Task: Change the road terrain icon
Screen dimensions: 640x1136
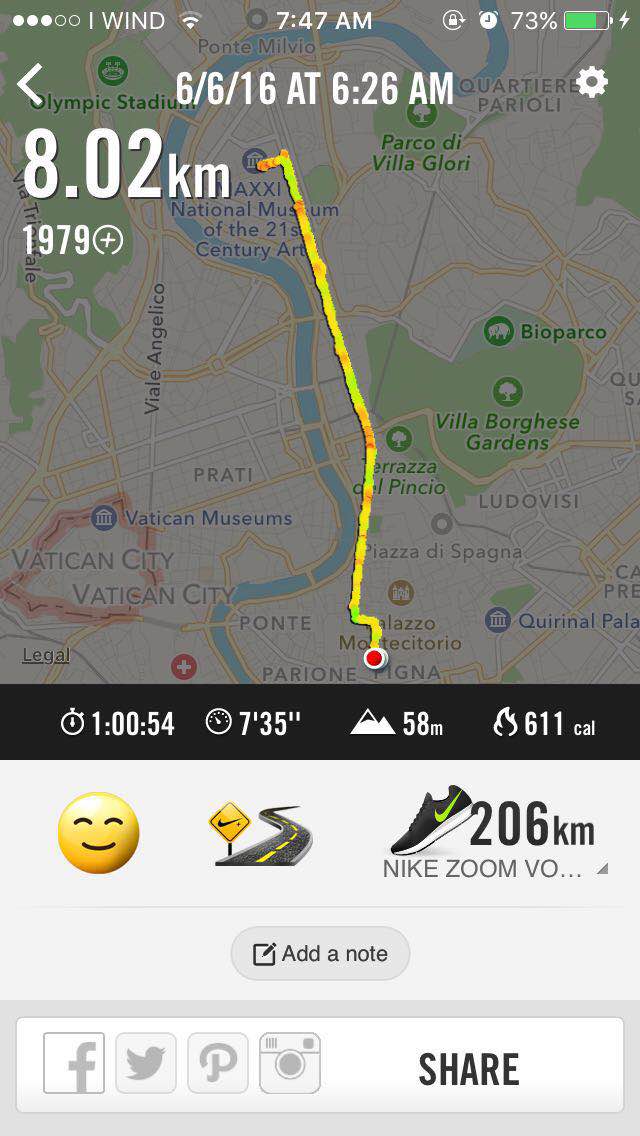Action: (262, 833)
